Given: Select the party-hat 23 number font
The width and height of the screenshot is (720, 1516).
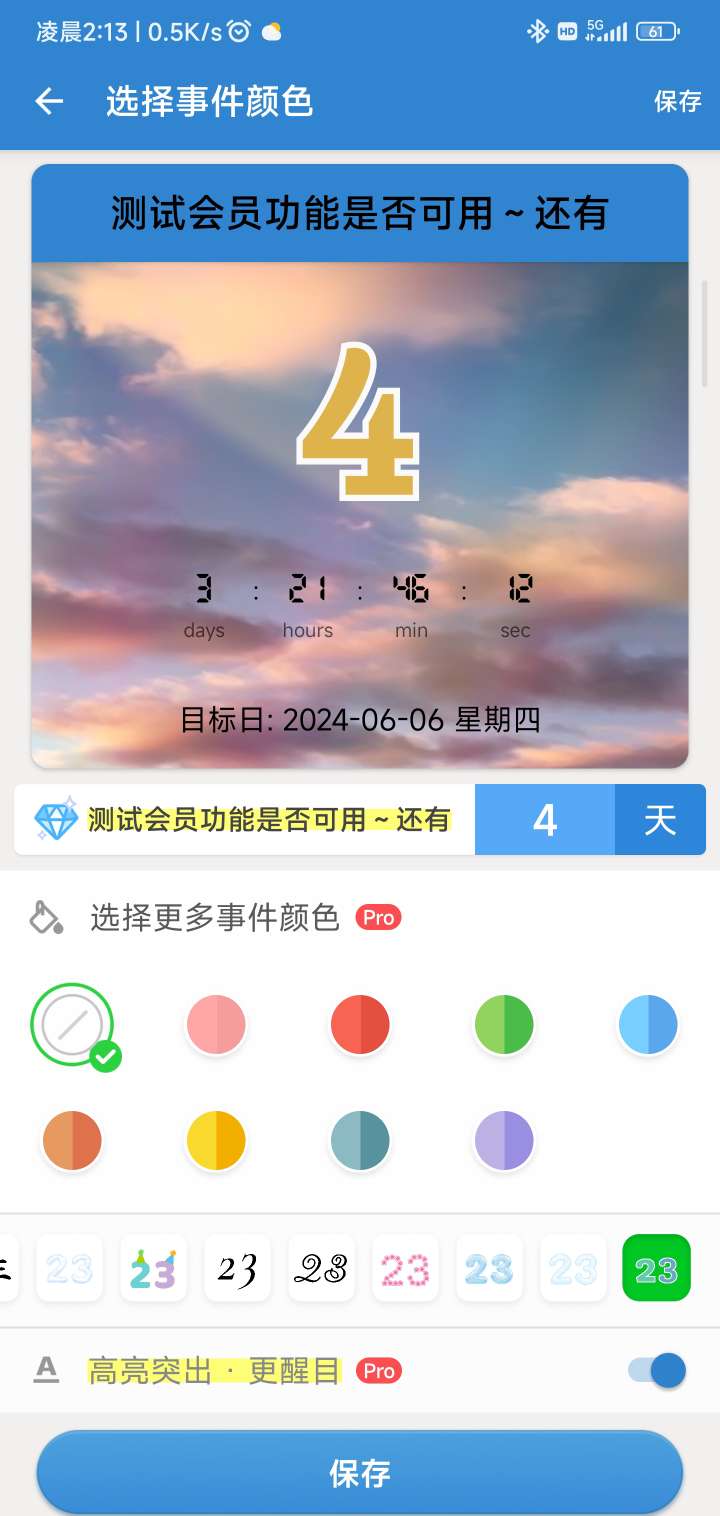Looking at the screenshot, I should coord(153,1269).
